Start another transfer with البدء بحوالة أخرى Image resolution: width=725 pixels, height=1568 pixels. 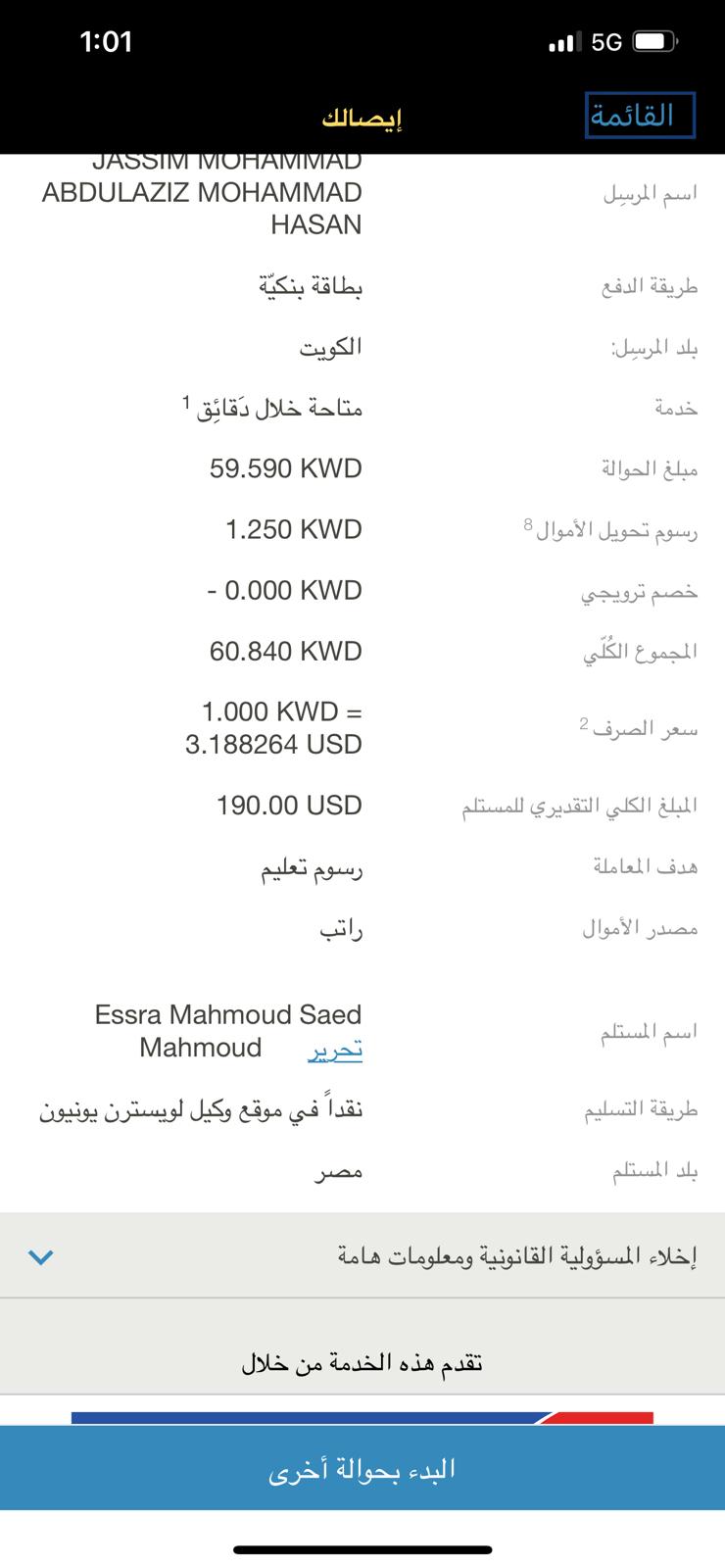tap(362, 1468)
